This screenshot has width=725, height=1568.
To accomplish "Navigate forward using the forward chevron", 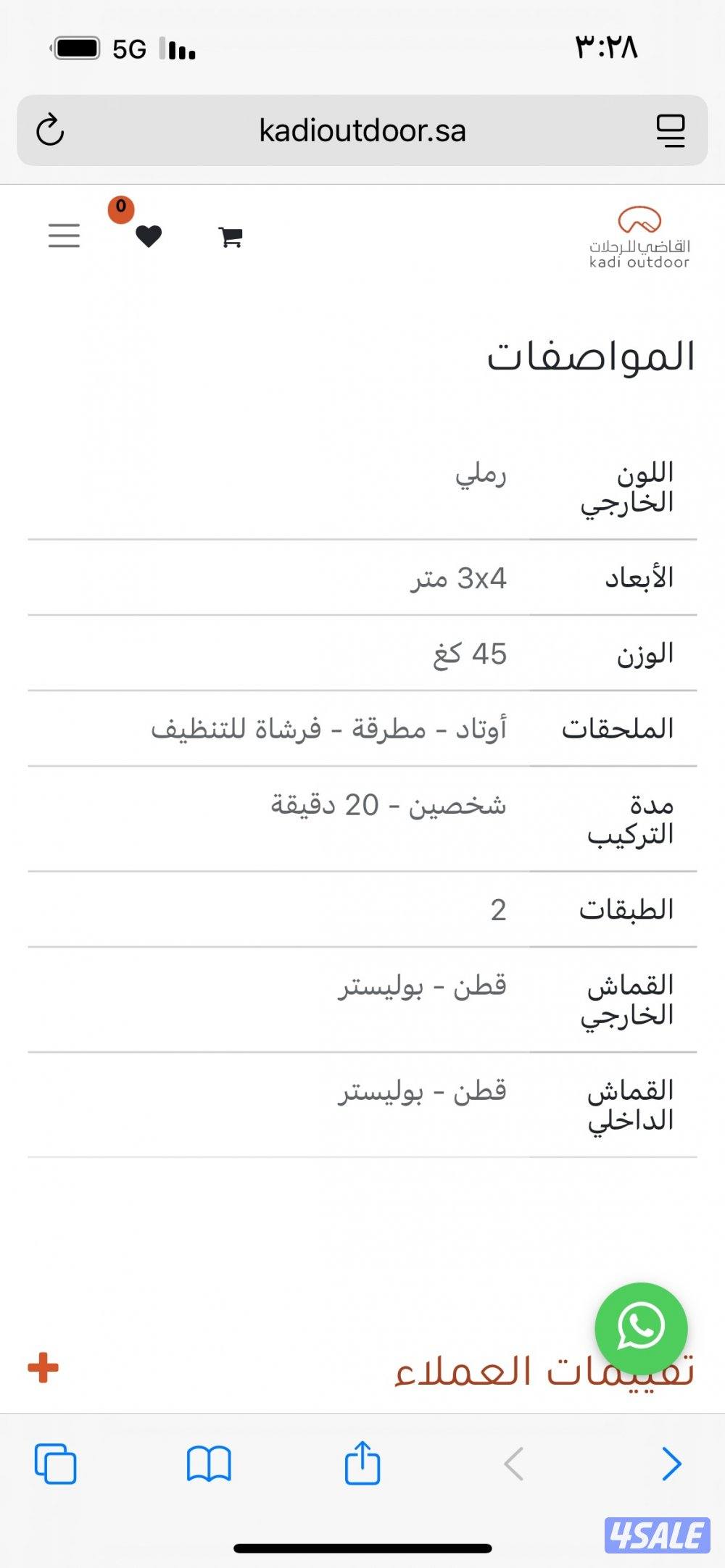I will [671, 1462].
